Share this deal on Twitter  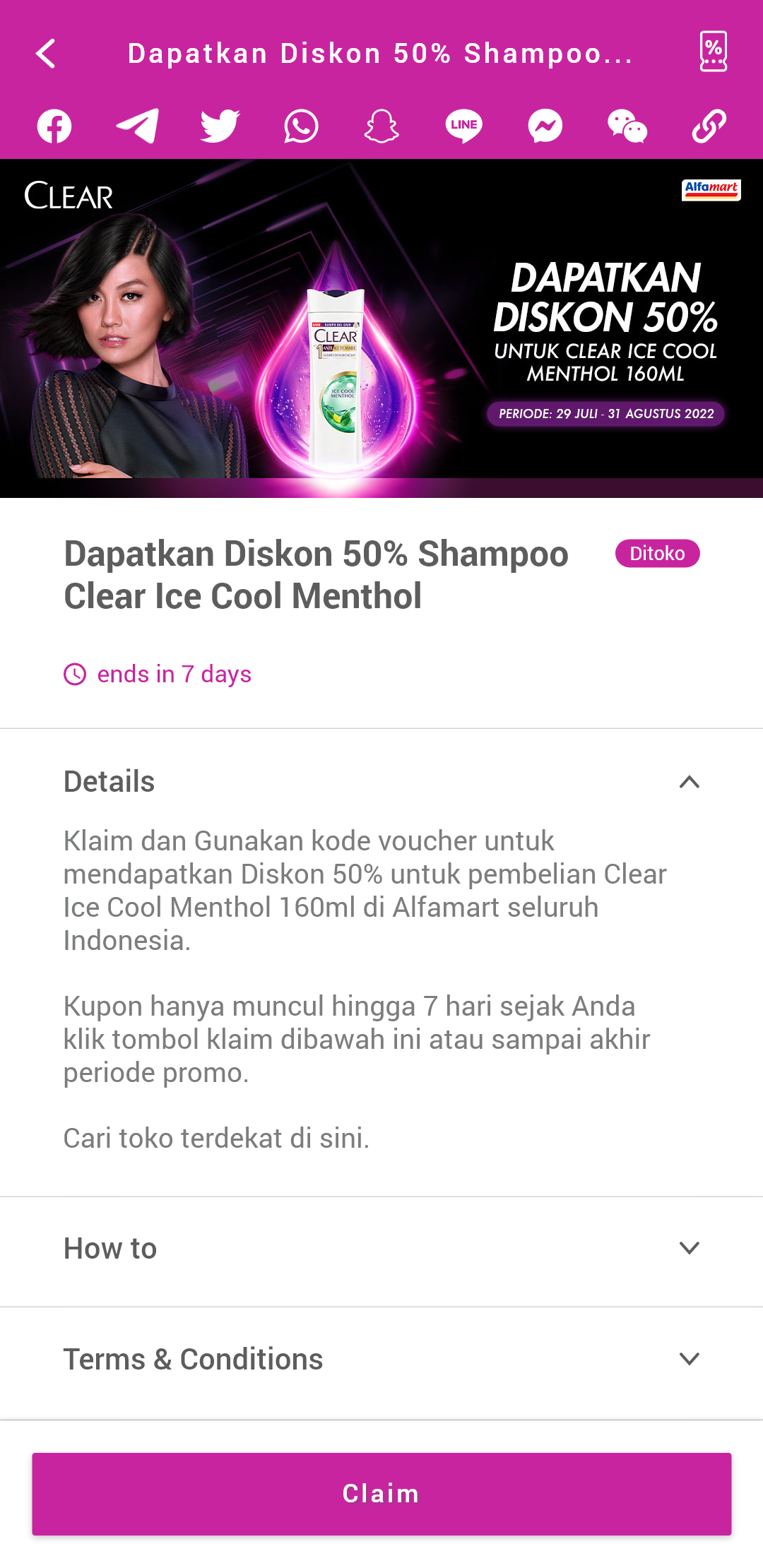[220, 126]
